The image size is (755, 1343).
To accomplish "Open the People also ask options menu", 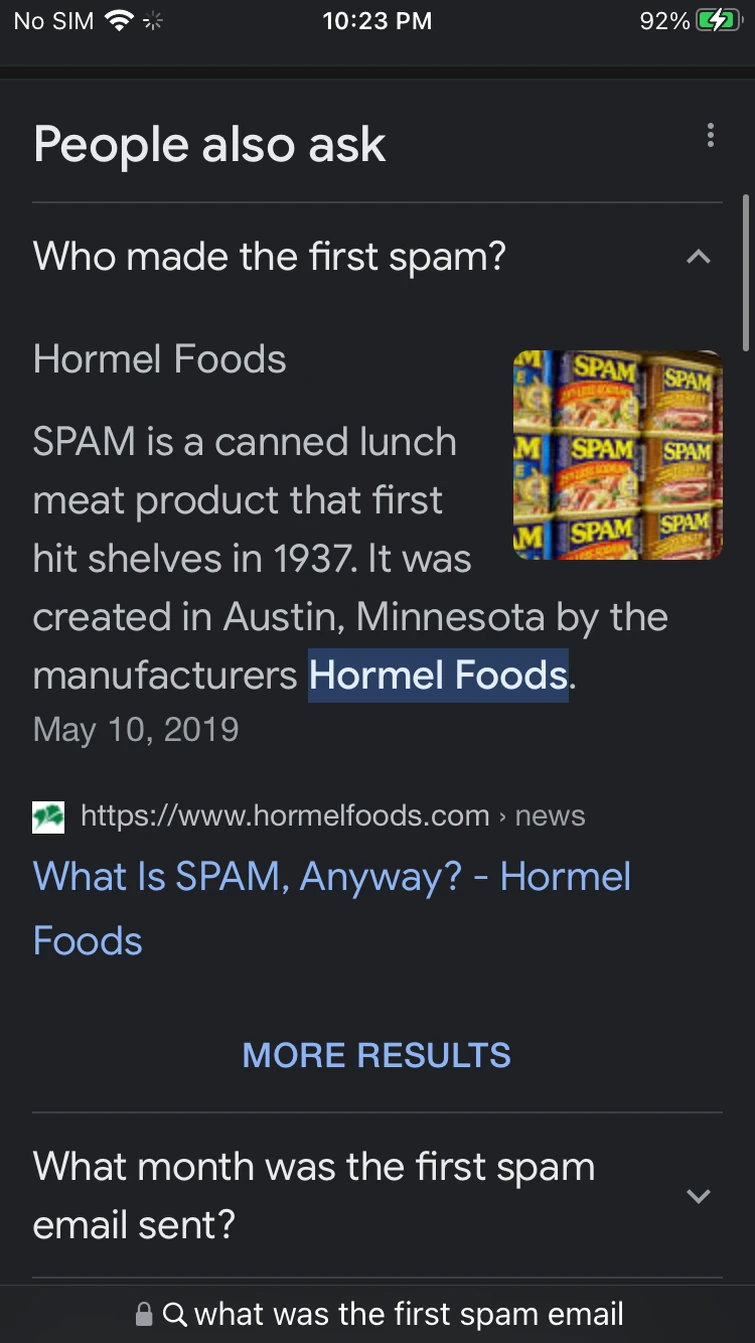I will 710,136.
